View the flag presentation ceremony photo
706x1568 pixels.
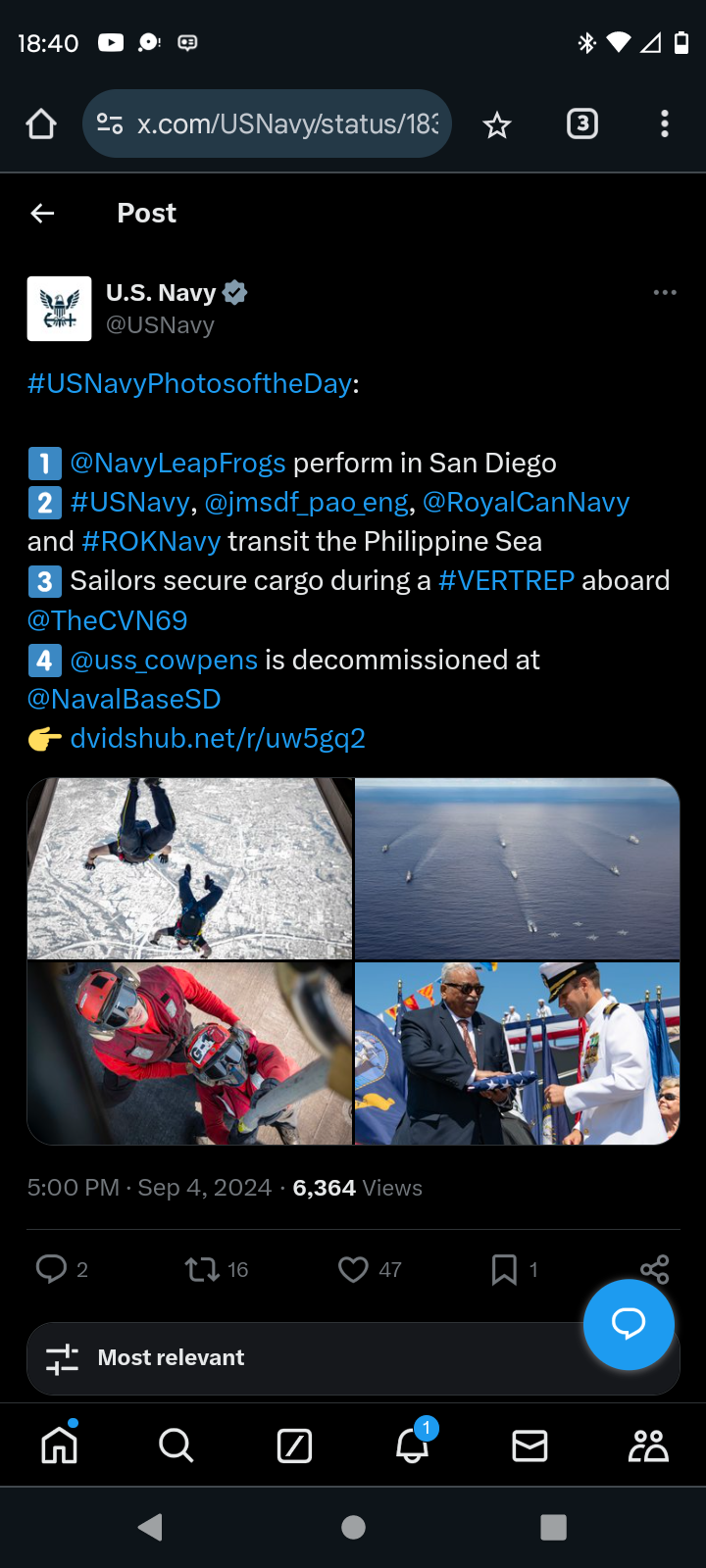tap(517, 1053)
